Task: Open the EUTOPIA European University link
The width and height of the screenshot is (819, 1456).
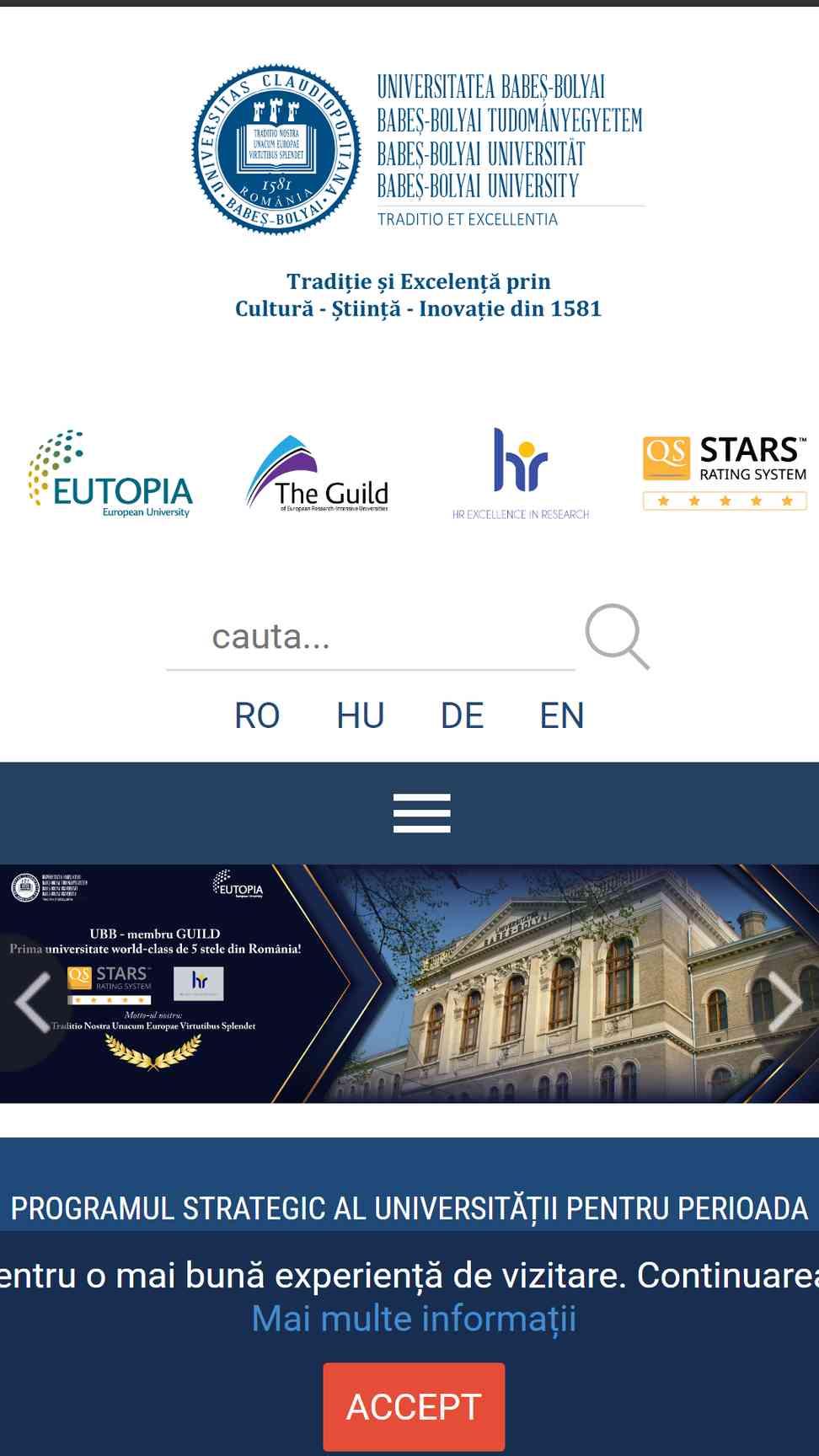Action: coord(110,474)
